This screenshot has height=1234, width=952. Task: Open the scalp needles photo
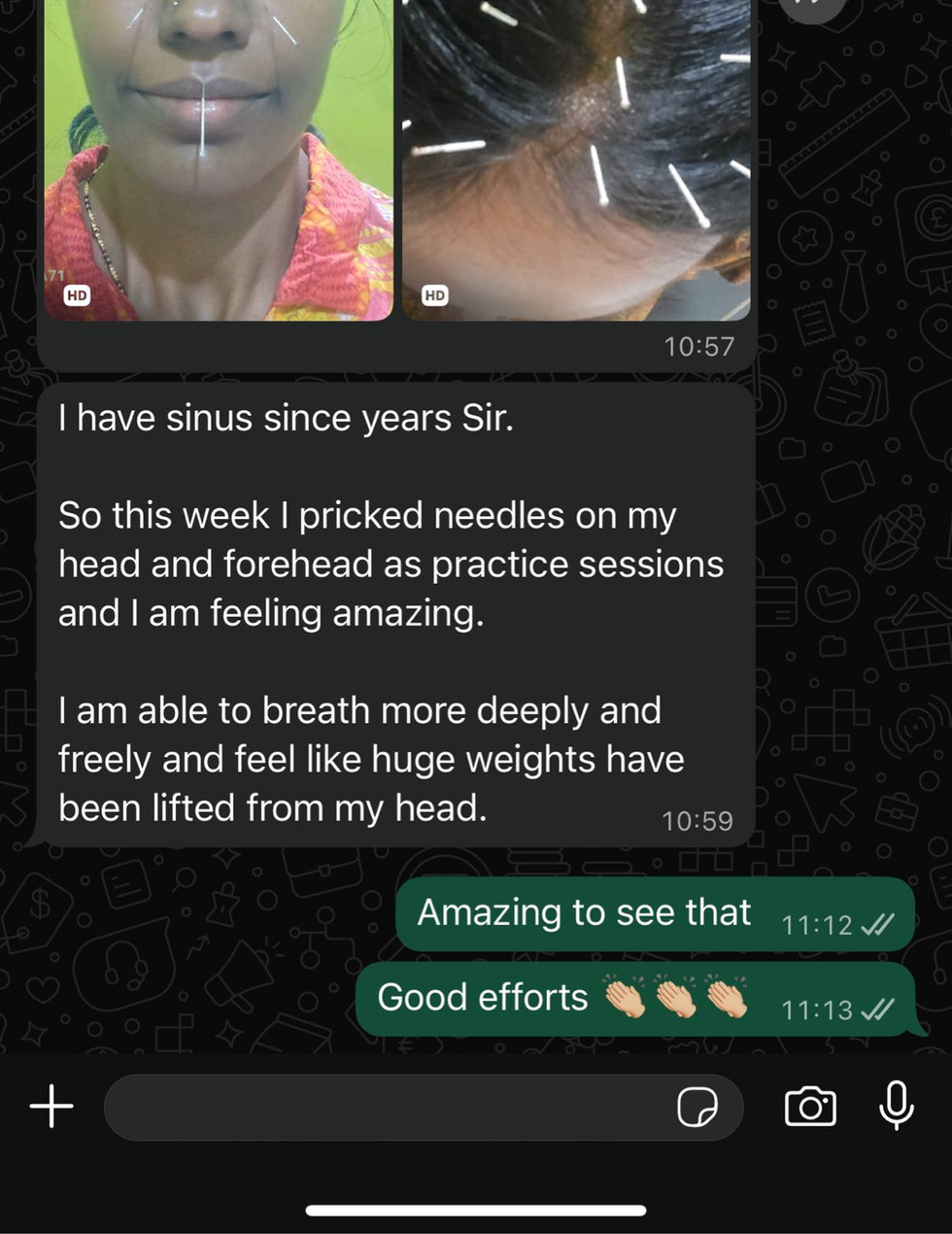[x=576, y=160]
